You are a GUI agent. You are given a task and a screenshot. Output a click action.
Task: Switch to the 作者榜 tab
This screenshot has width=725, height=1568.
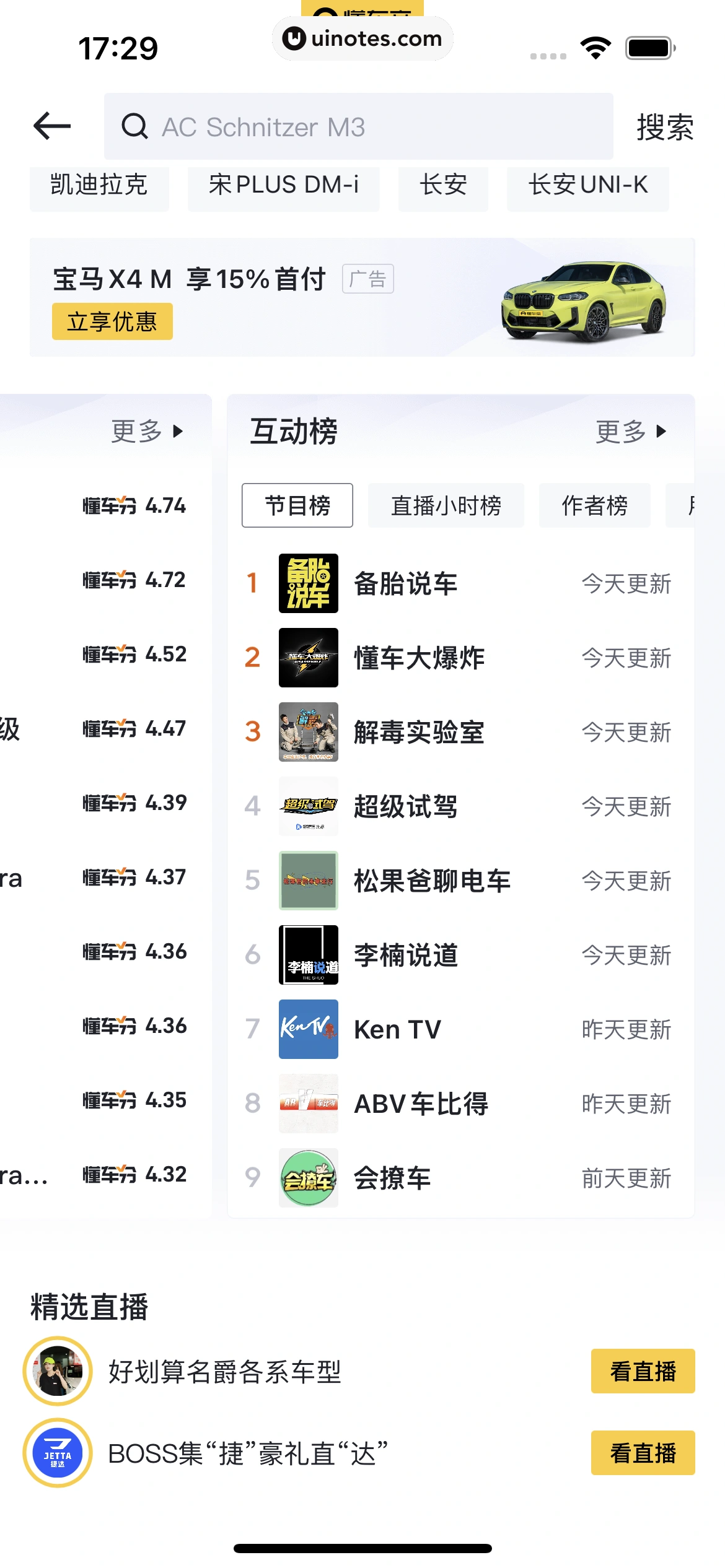(x=594, y=505)
